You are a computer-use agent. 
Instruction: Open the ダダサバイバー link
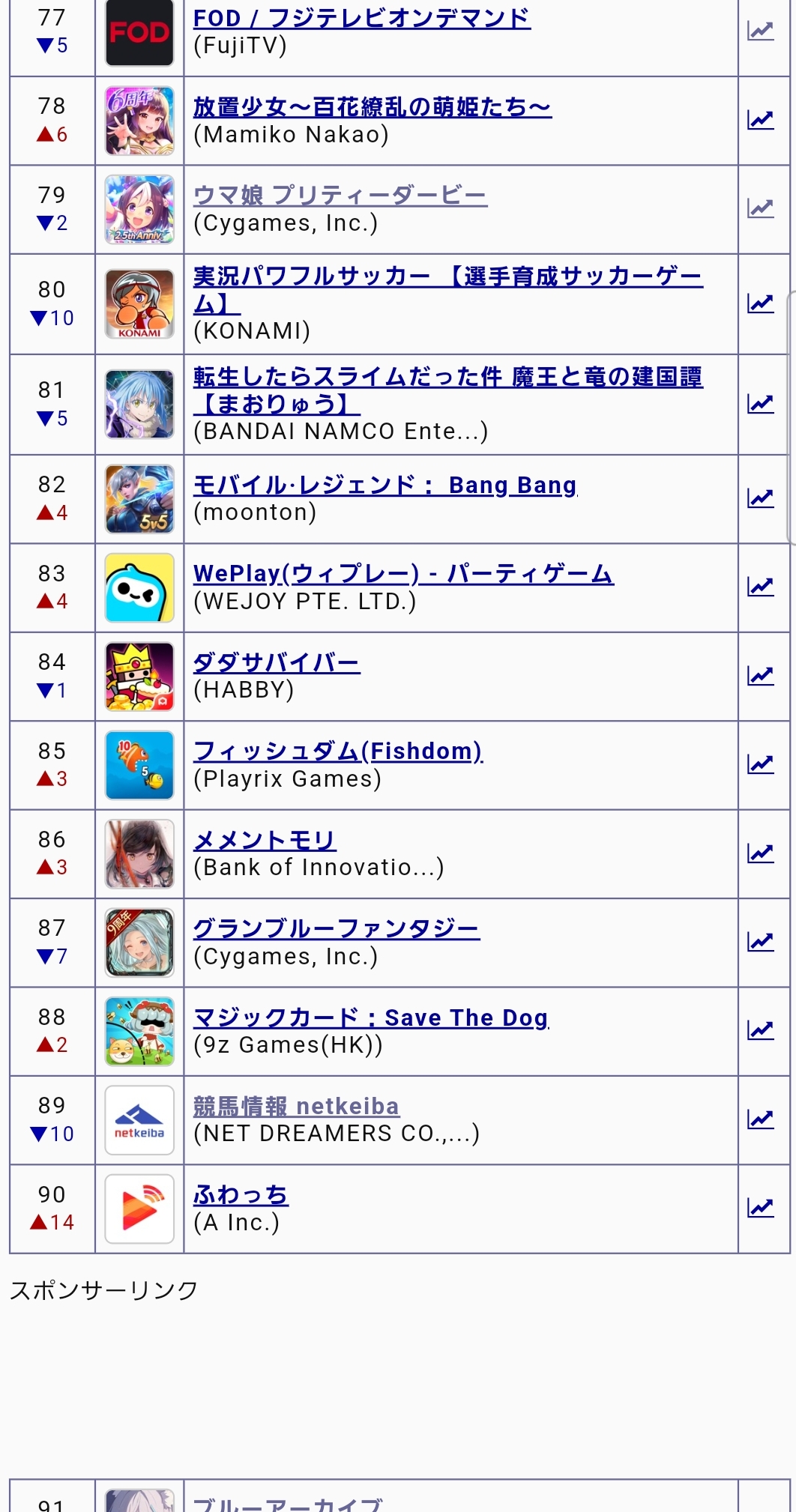coord(277,662)
